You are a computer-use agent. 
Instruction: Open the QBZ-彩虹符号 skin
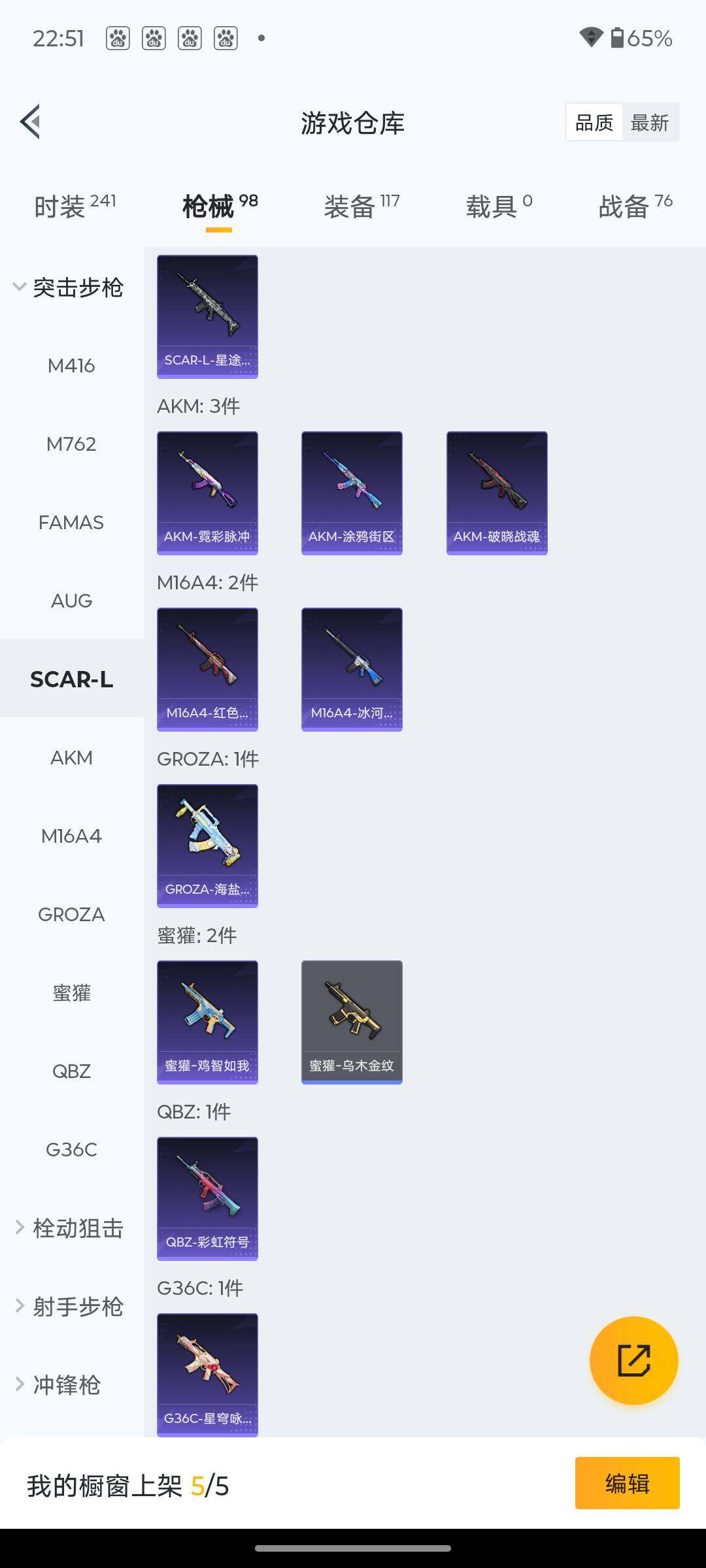point(207,1198)
